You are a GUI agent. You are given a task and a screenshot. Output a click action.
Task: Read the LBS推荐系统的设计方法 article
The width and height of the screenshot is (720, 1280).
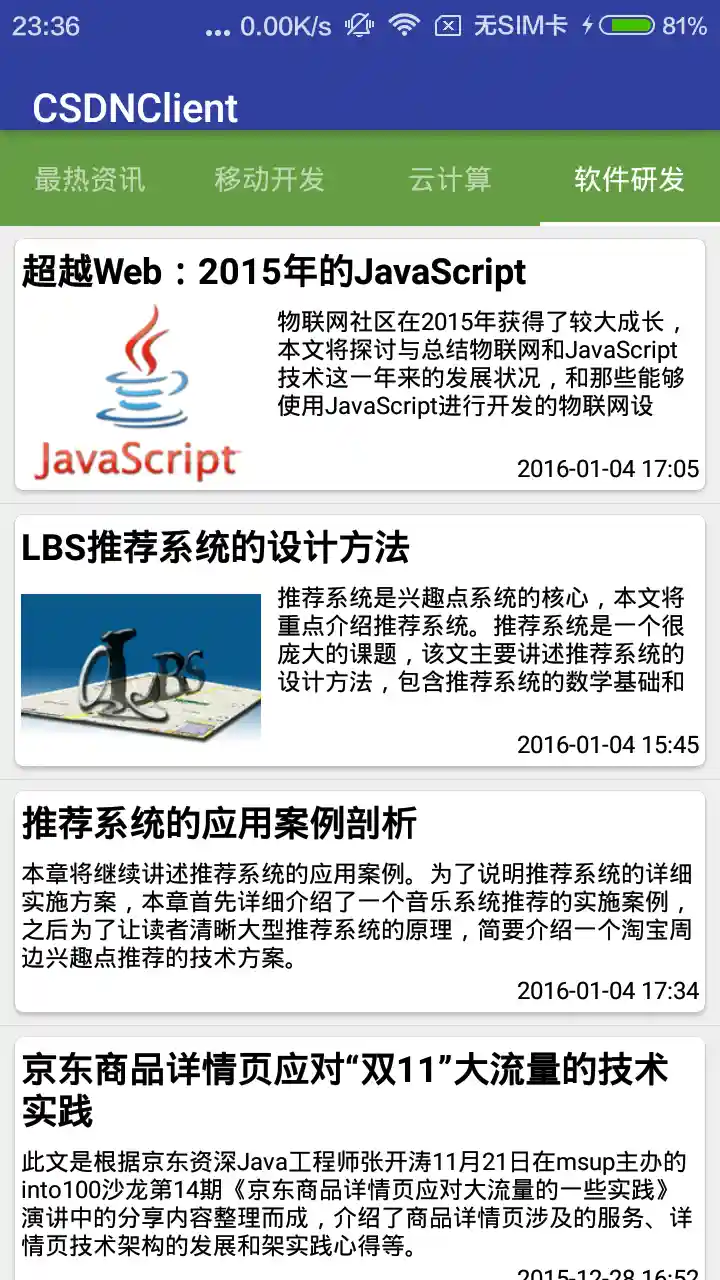[x=360, y=641]
